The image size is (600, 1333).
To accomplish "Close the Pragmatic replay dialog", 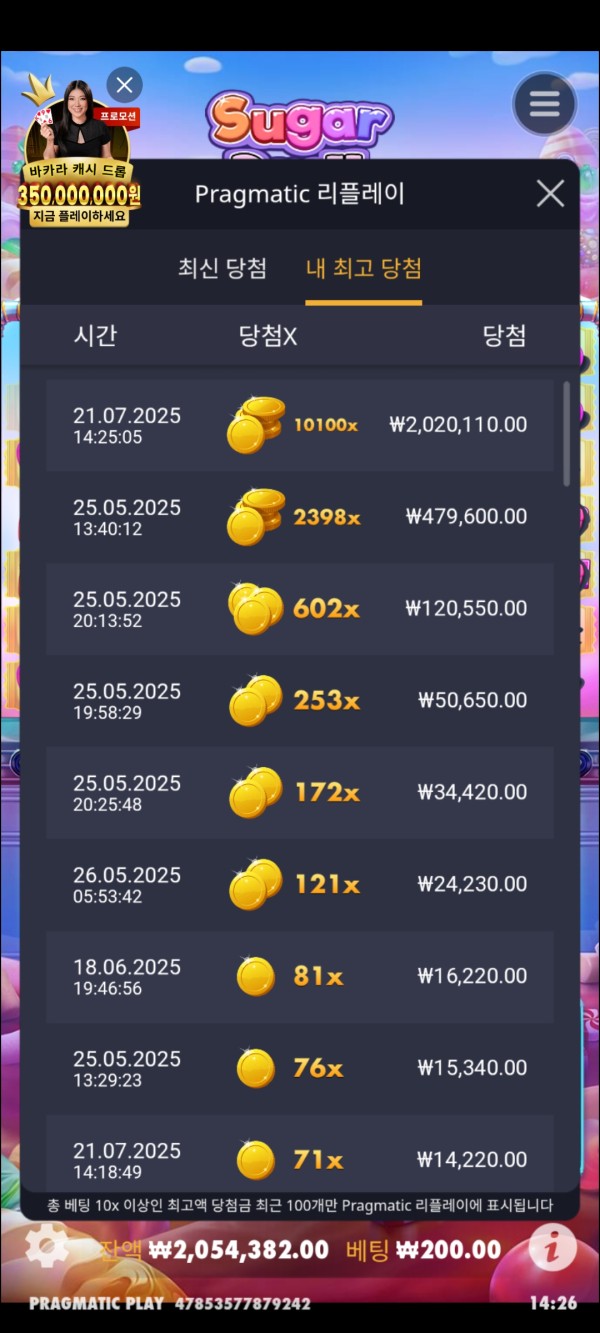I will click(550, 193).
